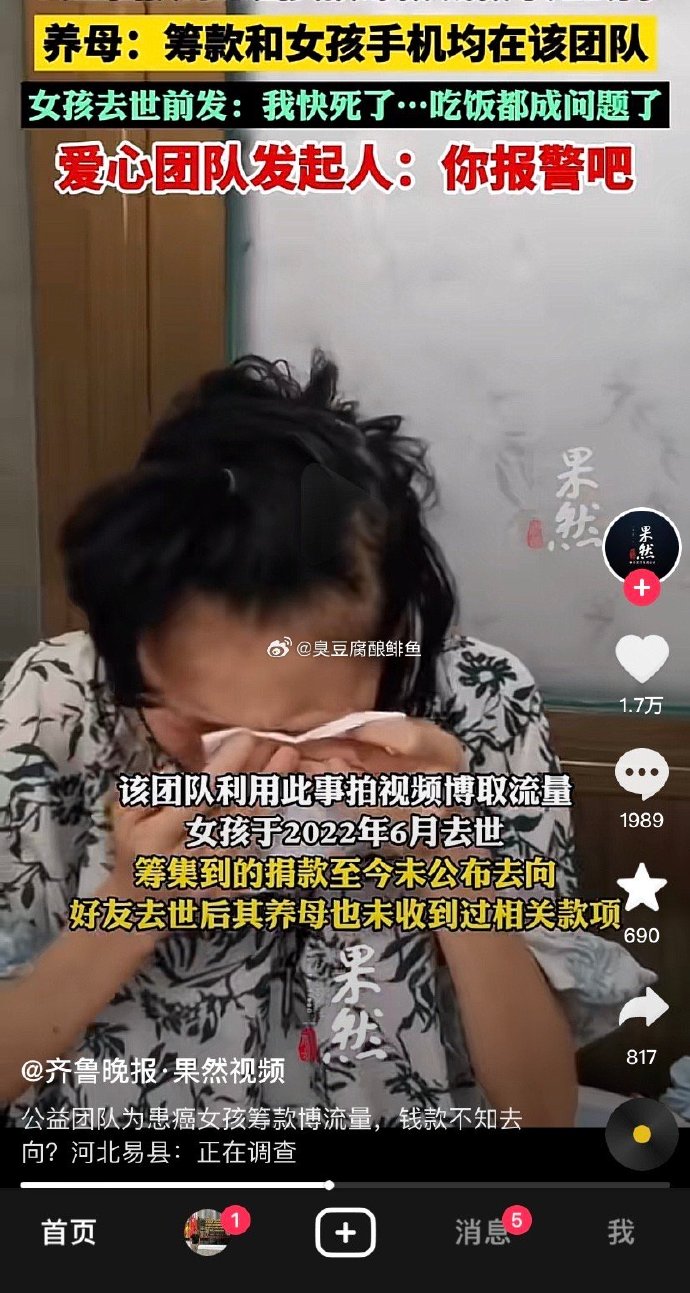Switch to the 消息 tab
The height and width of the screenshot is (1293, 690).
tap(483, 1232)
